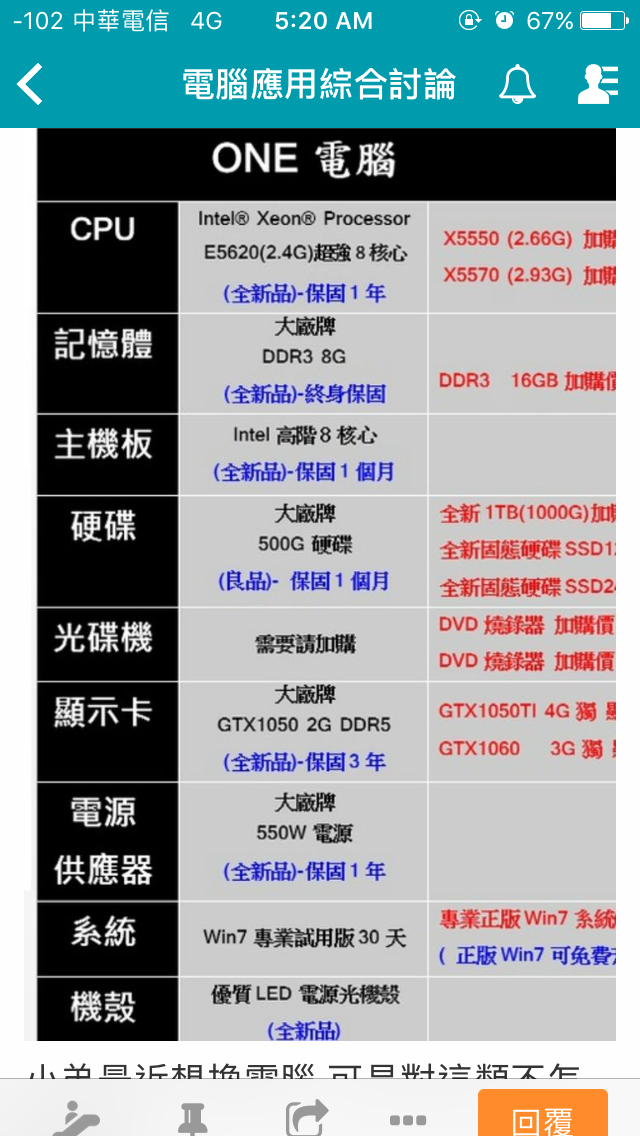Viewport: 640px width, 1136px height.
Task: Open the user profile list icon
Action: click(x=599, y=84)
